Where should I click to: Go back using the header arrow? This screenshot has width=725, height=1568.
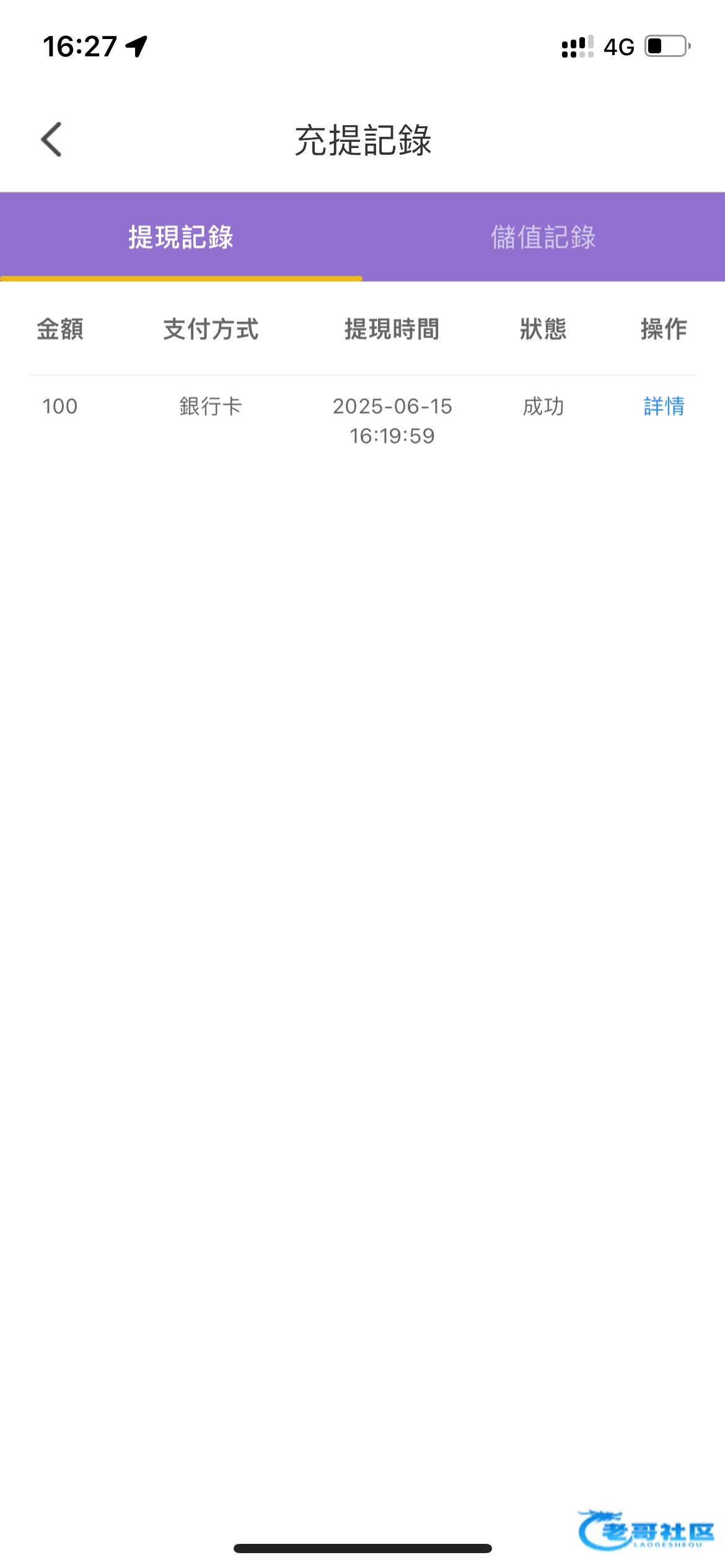51,139
